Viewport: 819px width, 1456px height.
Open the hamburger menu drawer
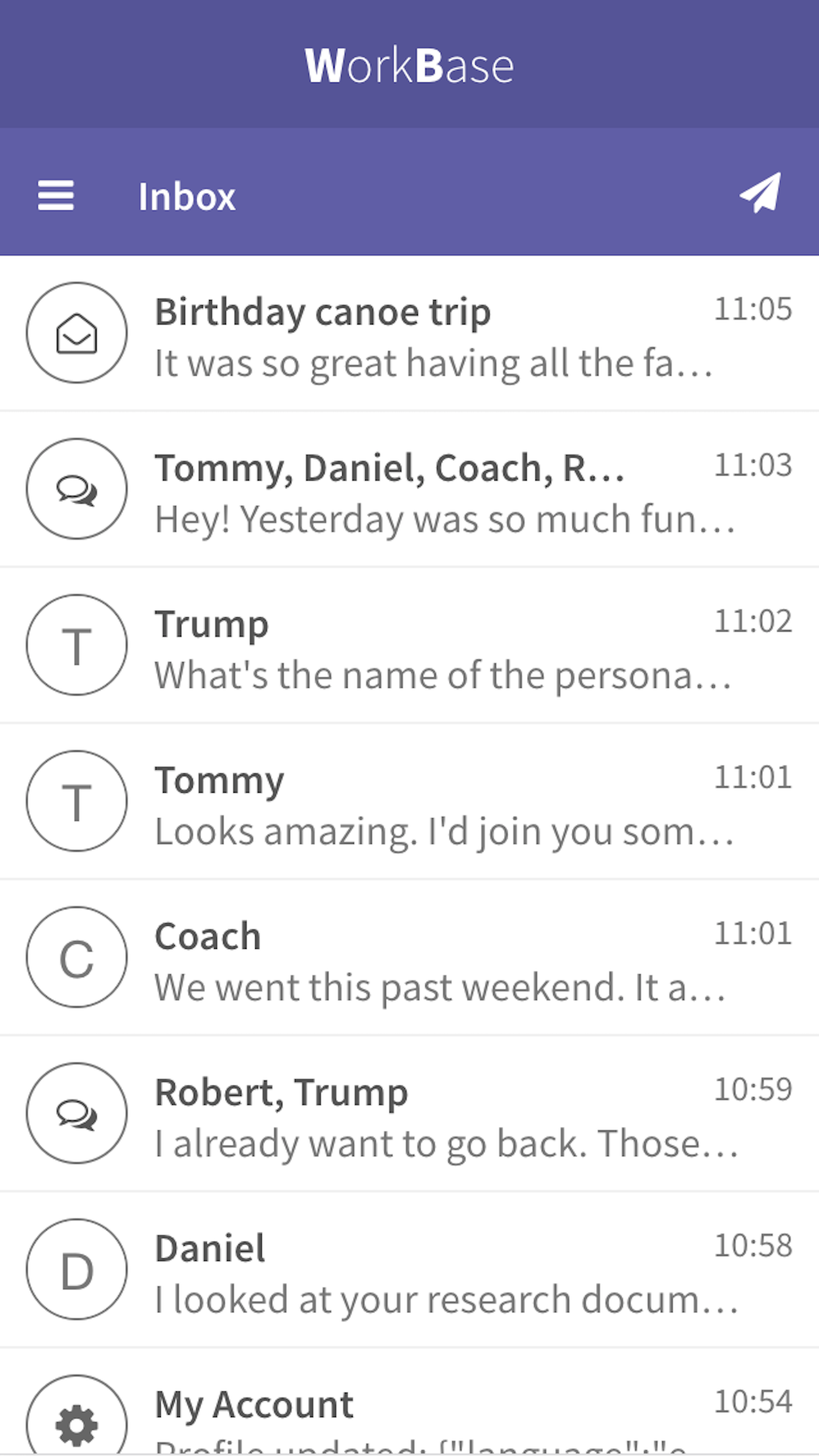(56, 196)
